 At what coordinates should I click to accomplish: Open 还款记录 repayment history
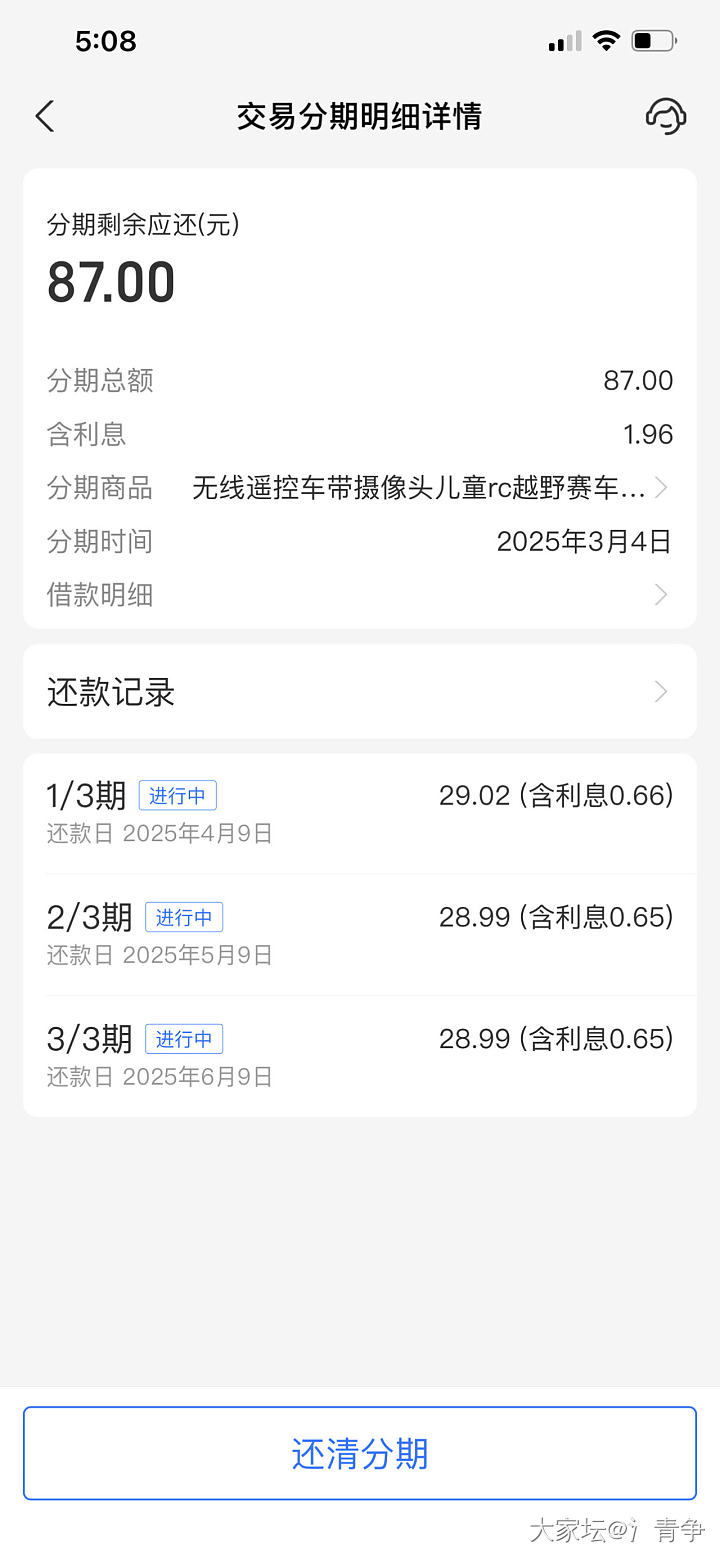click(359, 692)
